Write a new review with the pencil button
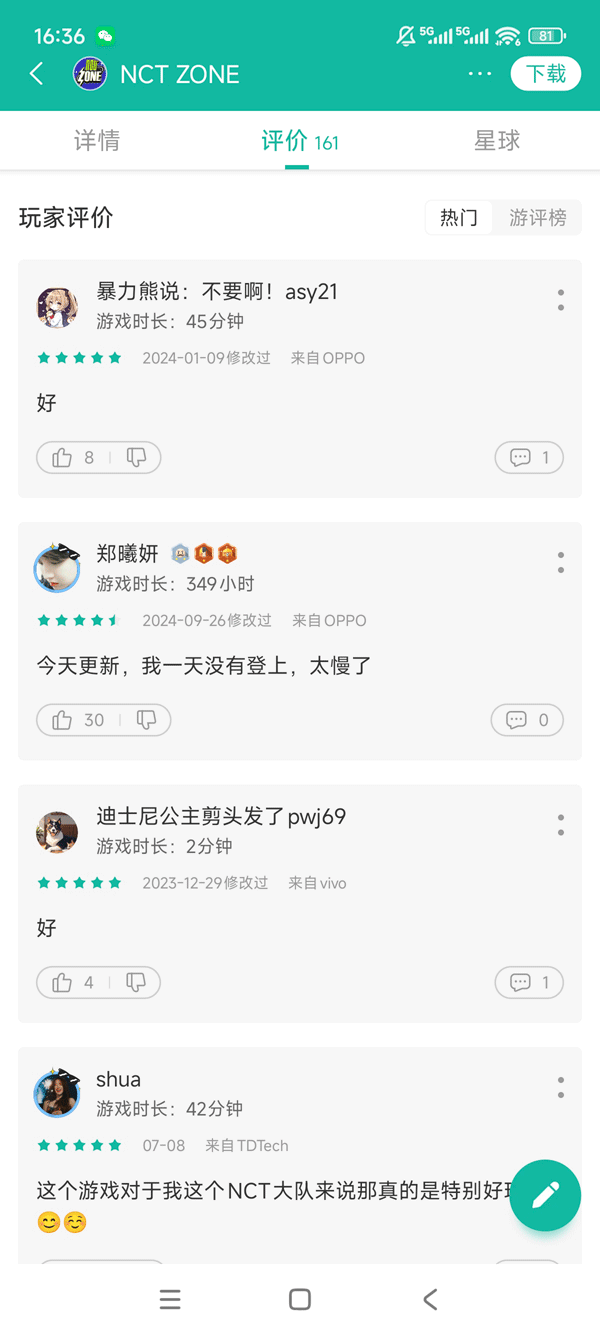The width and height of the screenshot is (600, 1335). [x=545, y=1195]
